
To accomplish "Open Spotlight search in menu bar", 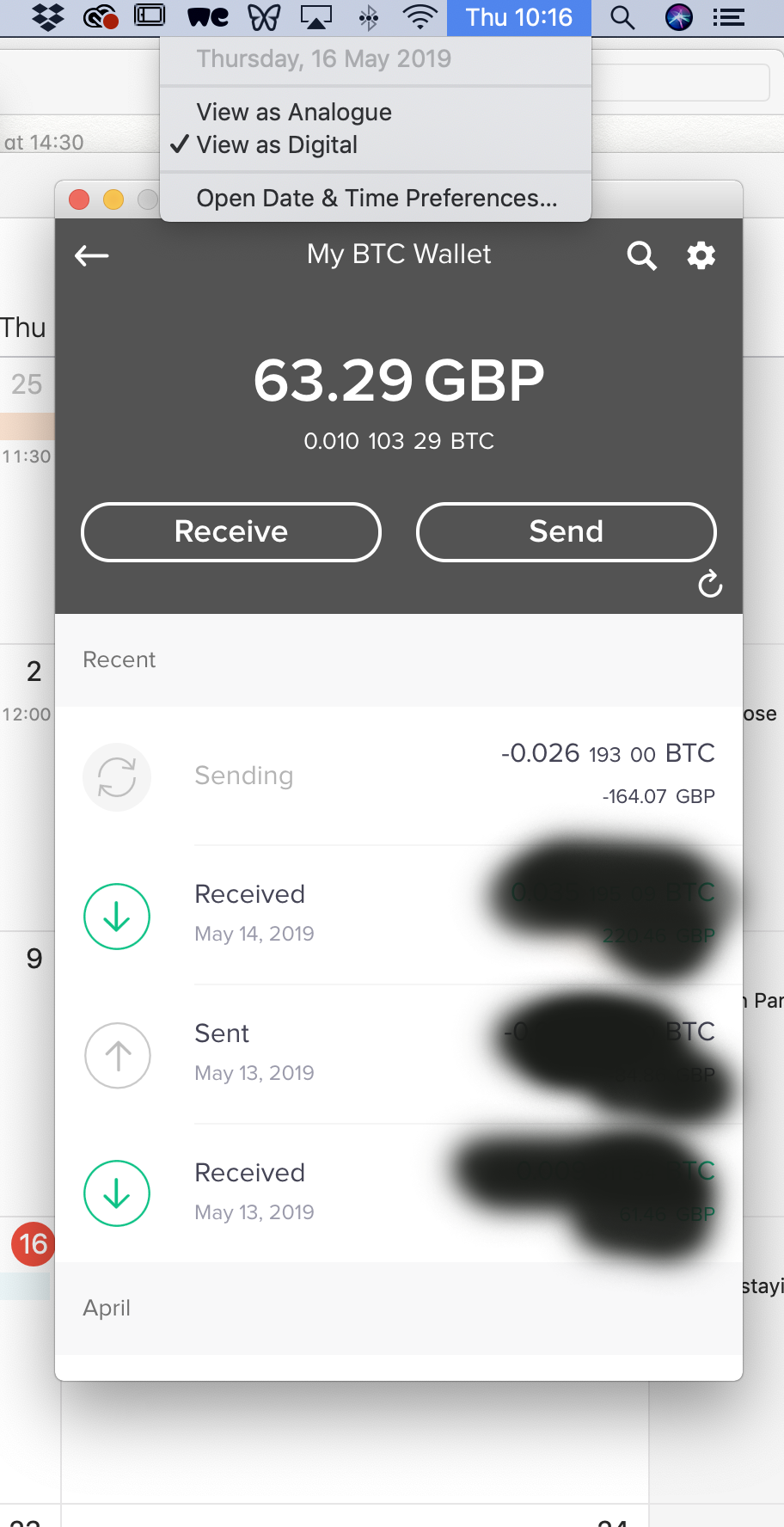I will 622,17.
